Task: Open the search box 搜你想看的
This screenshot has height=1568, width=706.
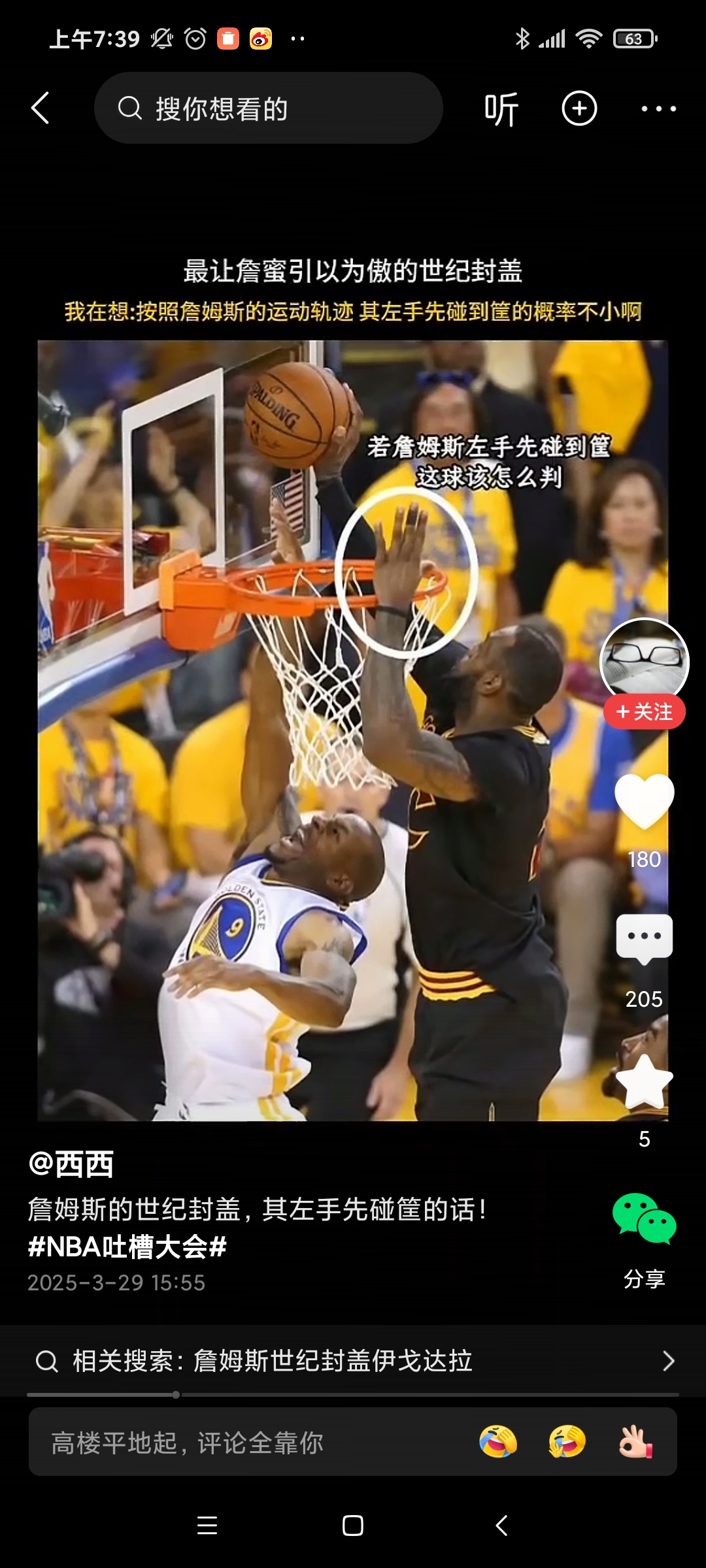Action: tap(268, 108)
